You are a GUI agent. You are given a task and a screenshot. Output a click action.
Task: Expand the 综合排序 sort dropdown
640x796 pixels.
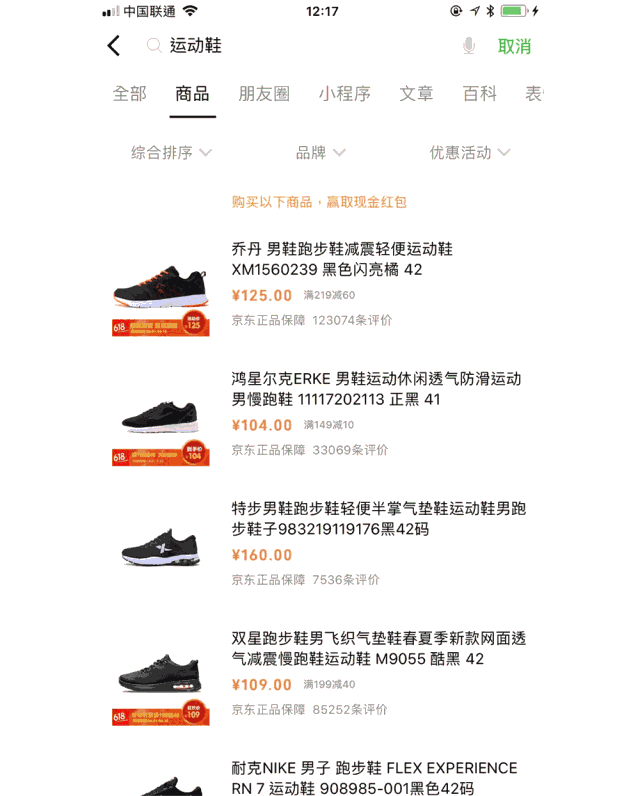click(x=171, y=153)
